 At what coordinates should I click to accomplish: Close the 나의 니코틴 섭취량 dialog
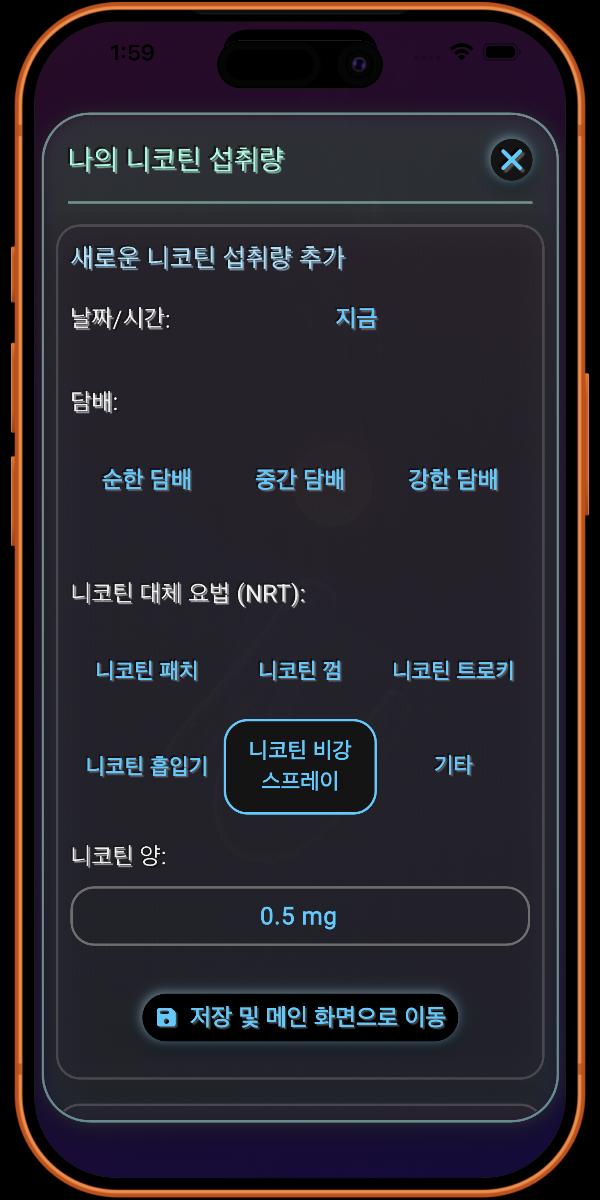(x=511, y=160)
